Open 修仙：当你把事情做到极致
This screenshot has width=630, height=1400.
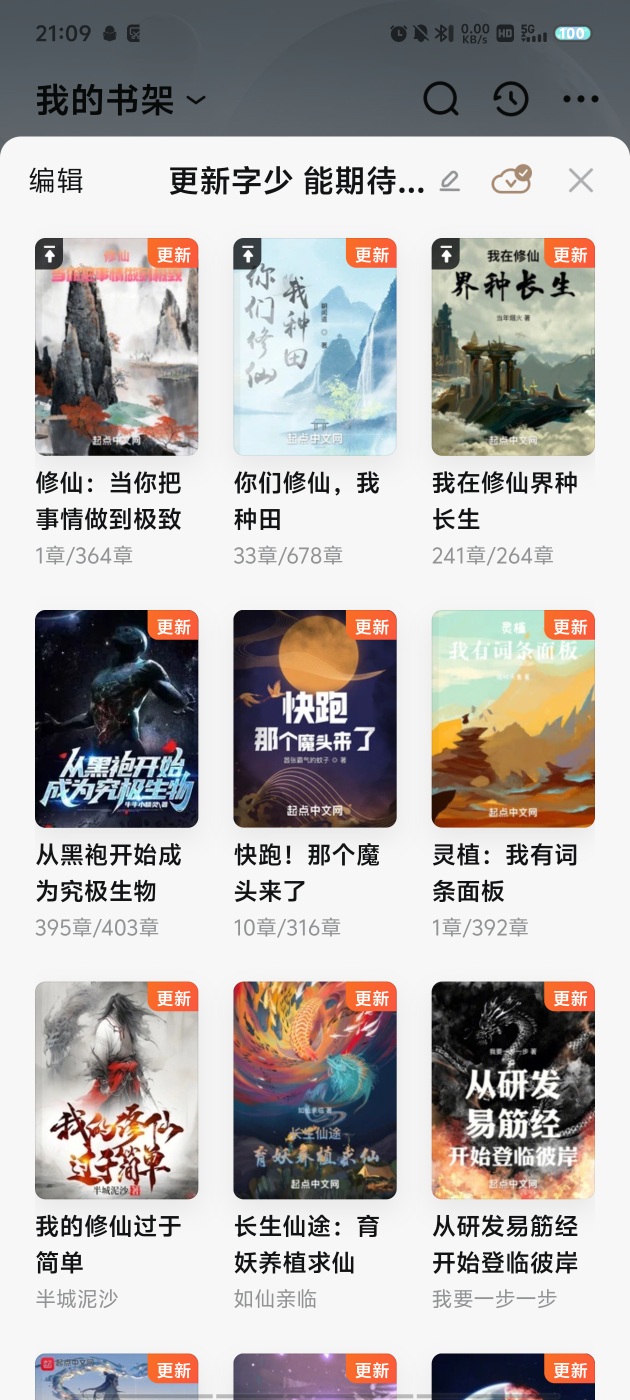click(116, 347)
